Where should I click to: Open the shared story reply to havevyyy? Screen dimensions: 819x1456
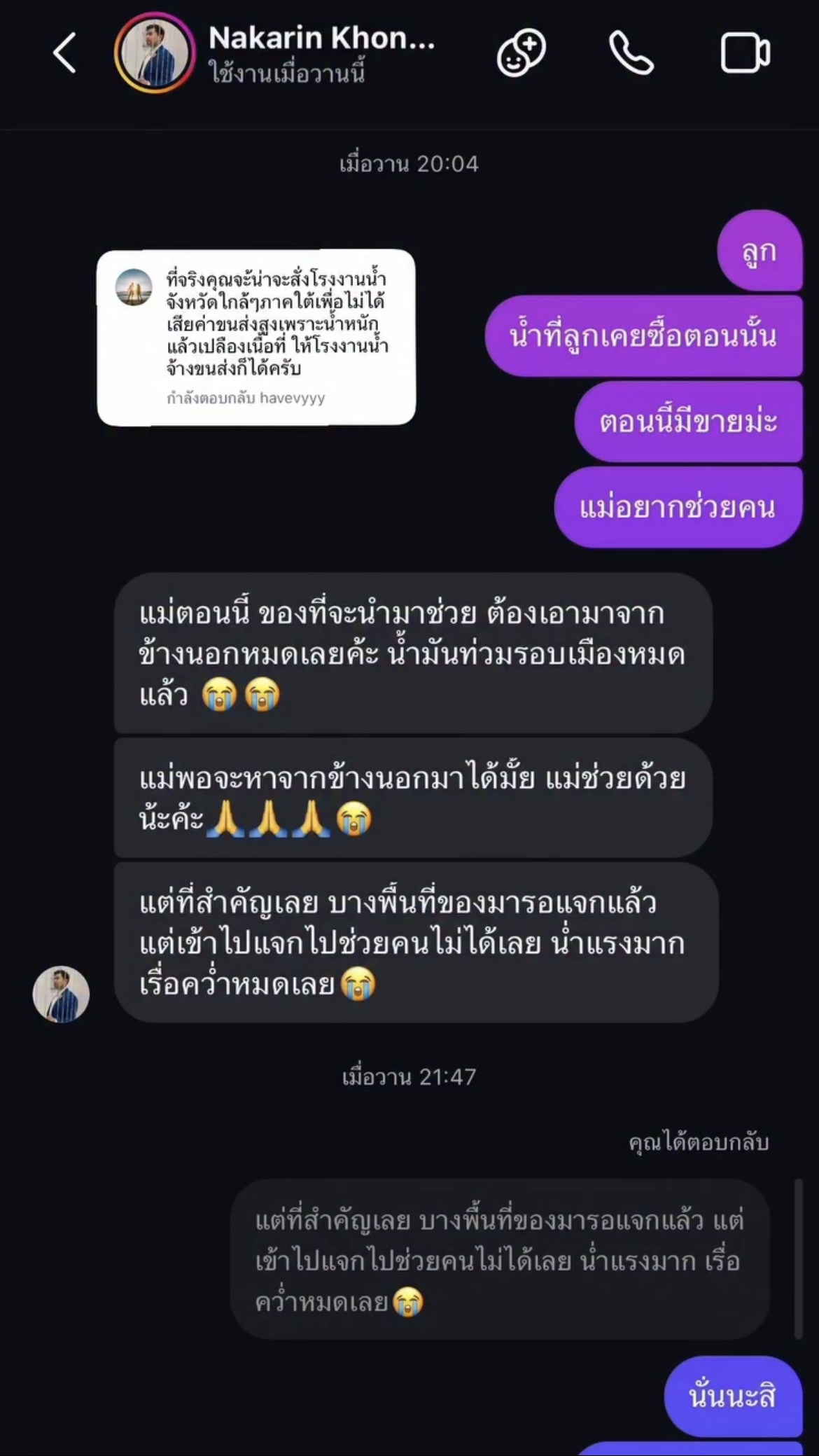coord(256,337)
